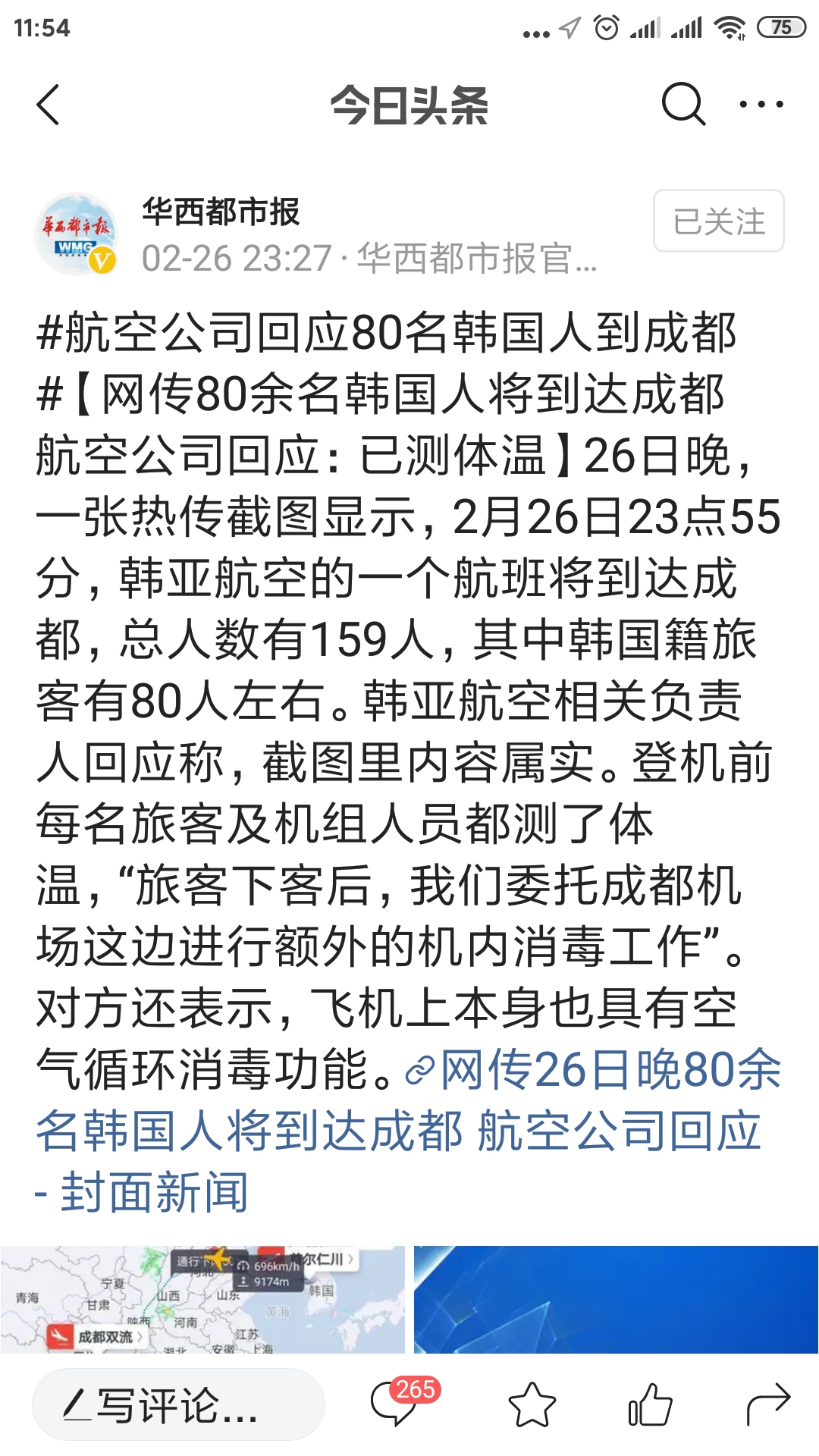View the flight map image
The image size is (819, 1456).
(x=202, y=1300)
